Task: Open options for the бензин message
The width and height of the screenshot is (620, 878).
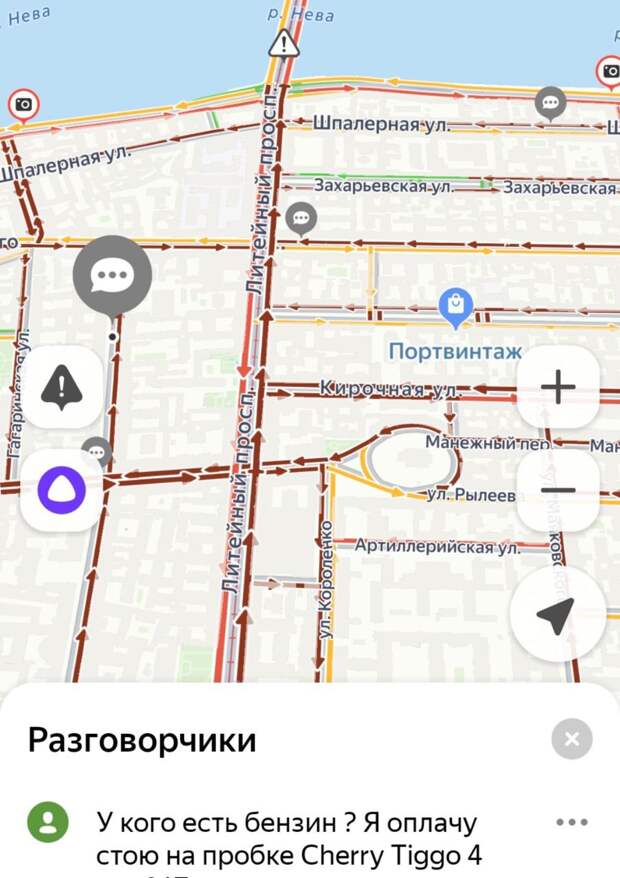Action: click(571, 822)
